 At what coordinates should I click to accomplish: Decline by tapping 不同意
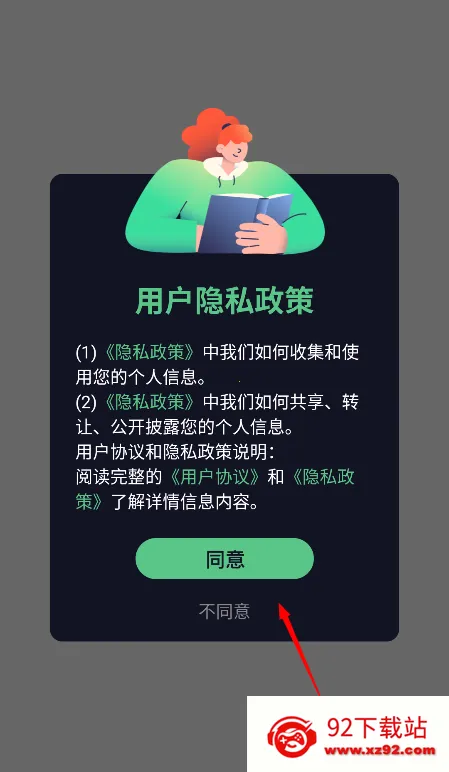point(224,611)
